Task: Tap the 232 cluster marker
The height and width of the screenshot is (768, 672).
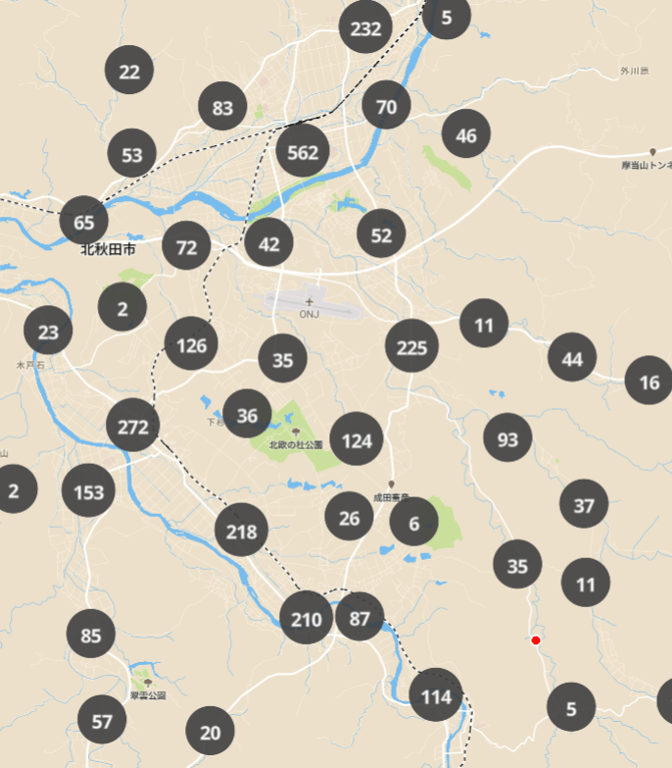Action: click(x=366, y=28)
